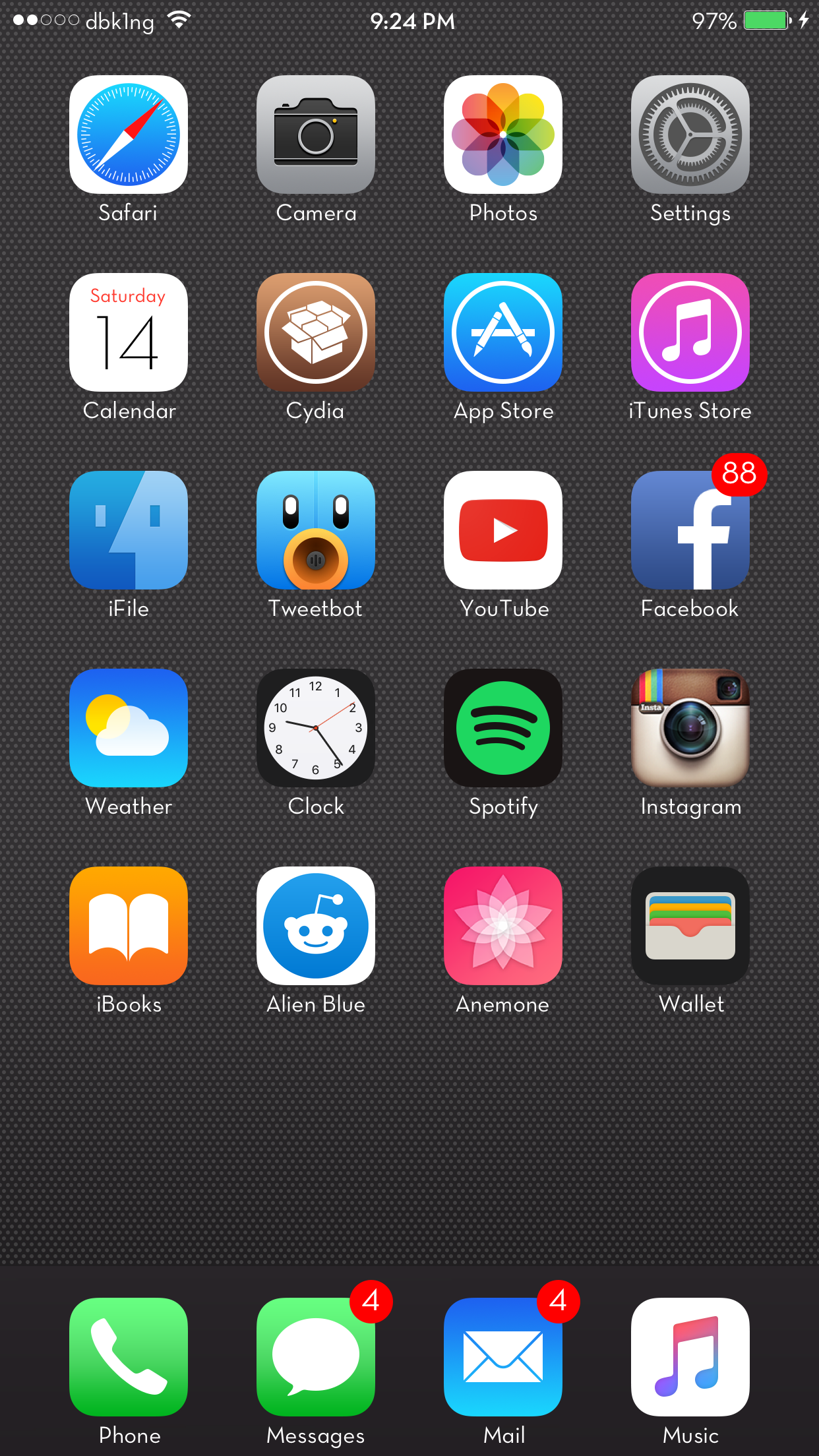Open Mail from the dock
Viewport: 819px width, 1456px height.
(x=503, y=1357)
